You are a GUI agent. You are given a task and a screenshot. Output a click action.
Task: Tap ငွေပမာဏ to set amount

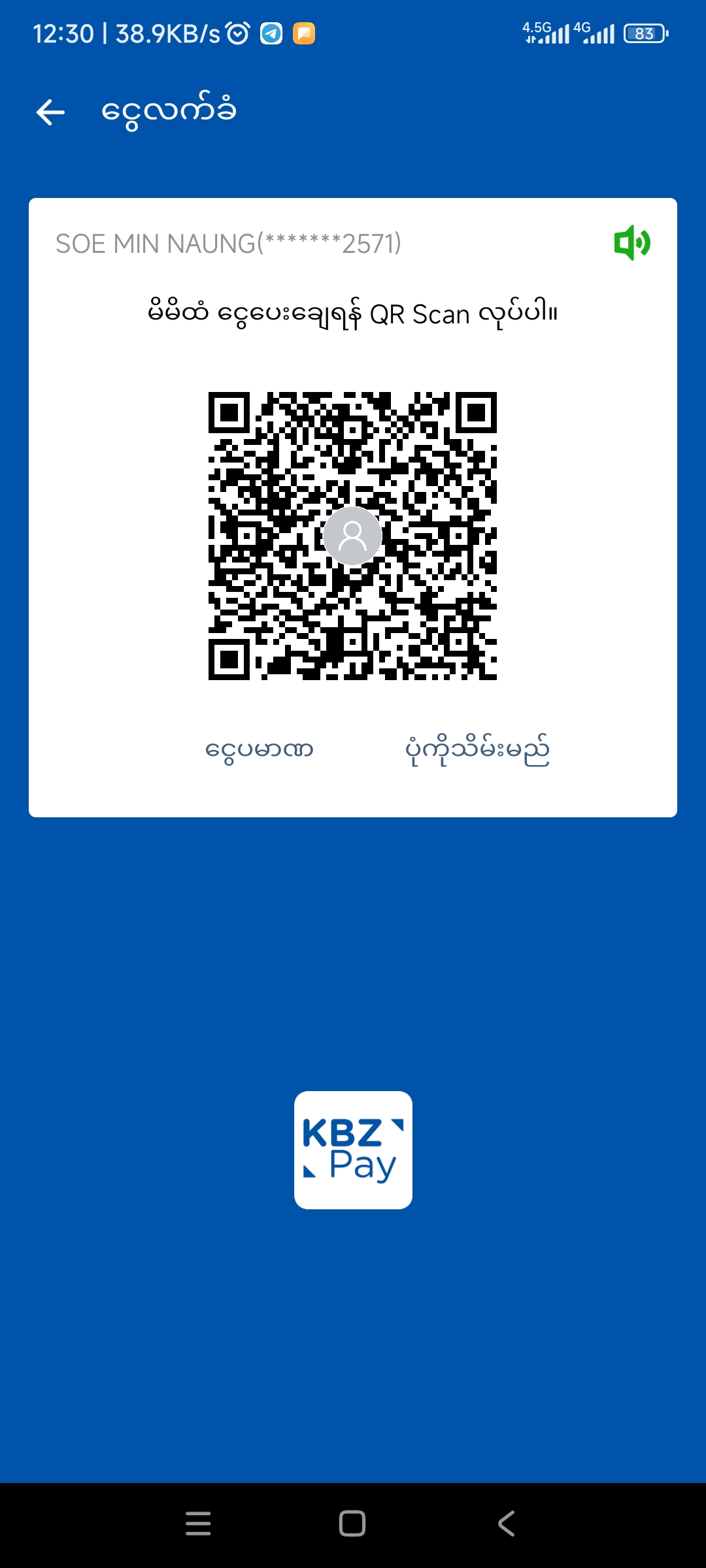click(x=260, y=749)
